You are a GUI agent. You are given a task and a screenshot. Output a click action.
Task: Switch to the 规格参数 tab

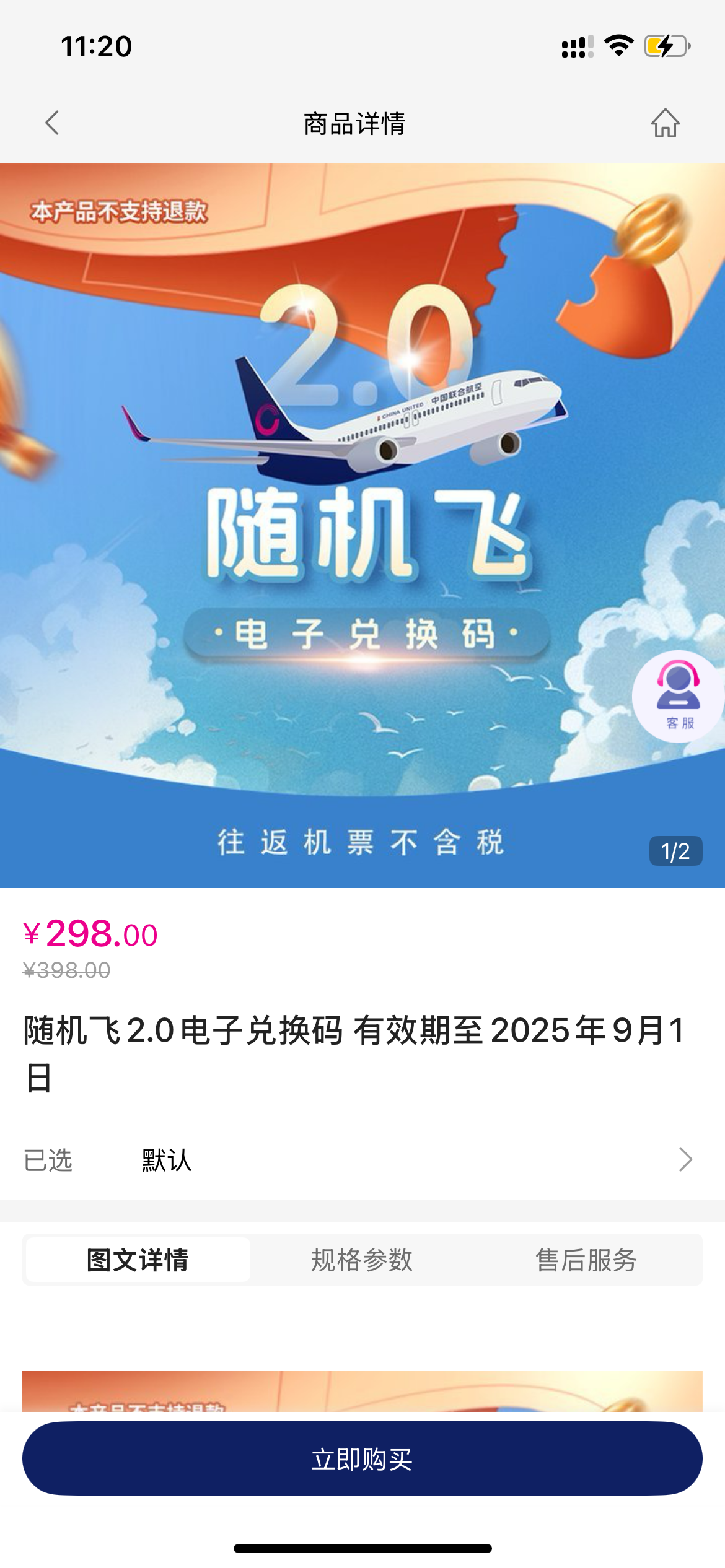(x=362, y=1260)
